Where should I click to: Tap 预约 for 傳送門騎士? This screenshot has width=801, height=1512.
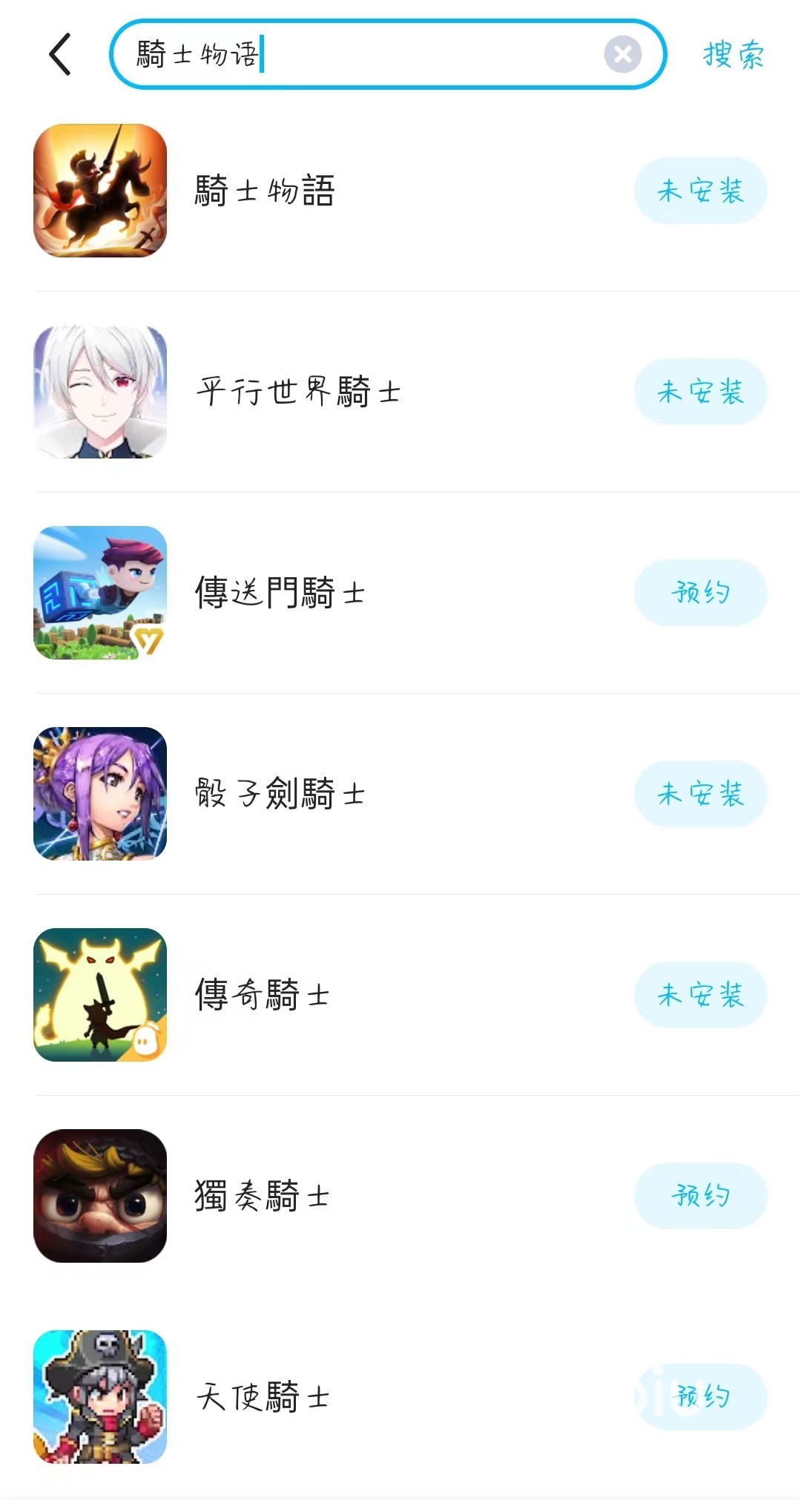700,593
